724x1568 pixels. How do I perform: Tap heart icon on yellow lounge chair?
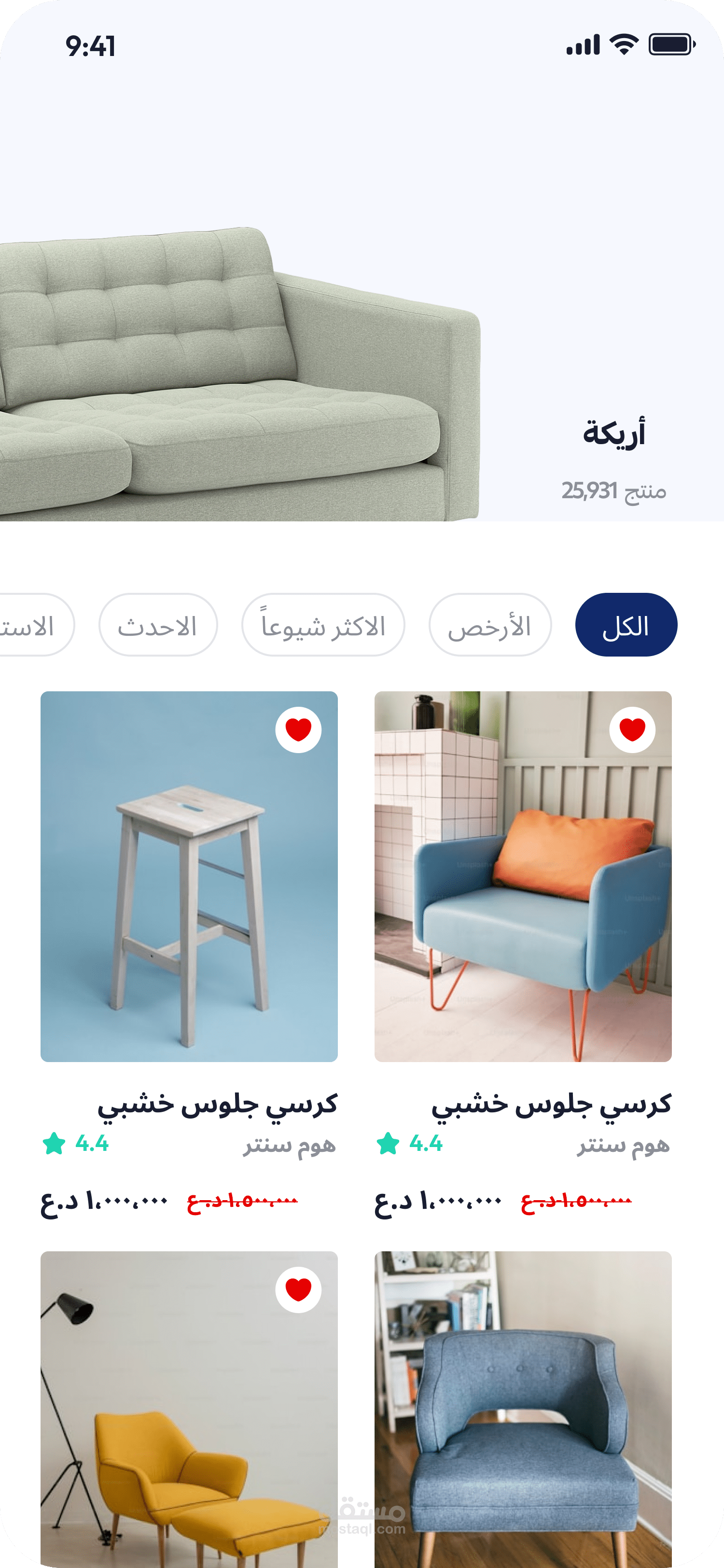click(x=298, y=1289)
